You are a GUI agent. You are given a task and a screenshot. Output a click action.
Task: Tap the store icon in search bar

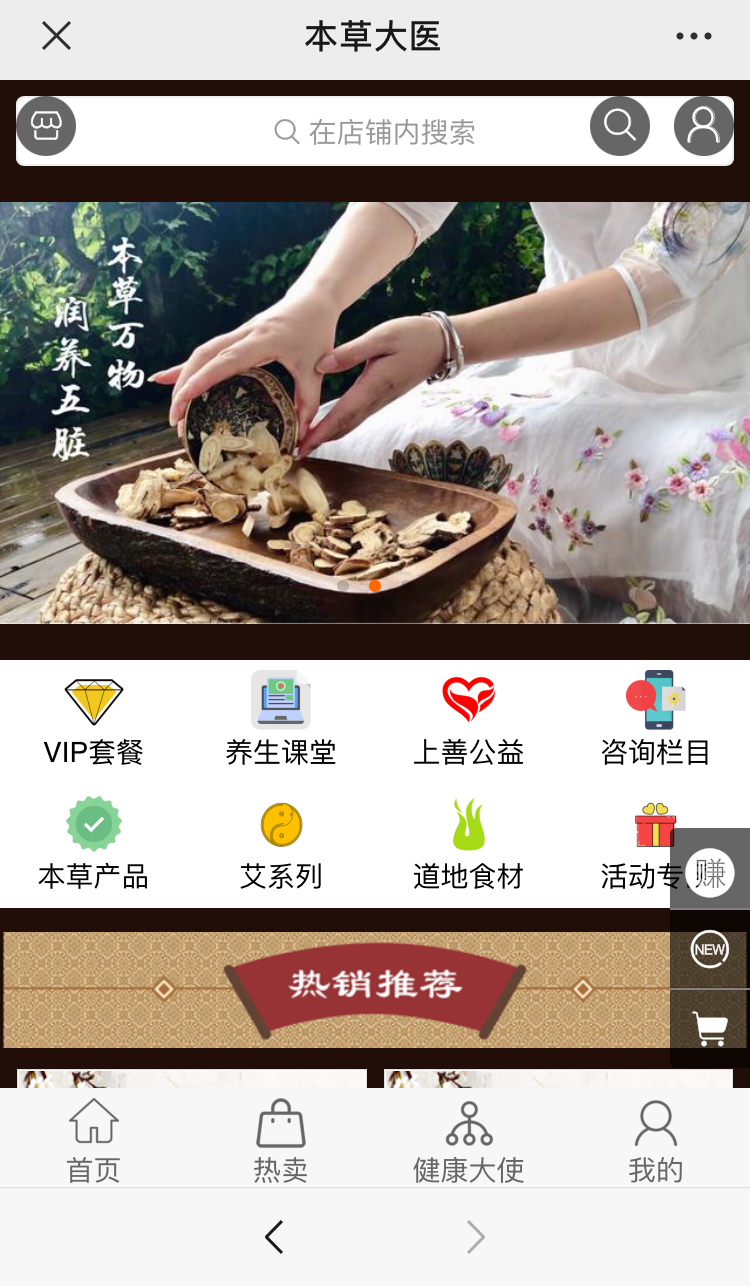click(46, 127)
